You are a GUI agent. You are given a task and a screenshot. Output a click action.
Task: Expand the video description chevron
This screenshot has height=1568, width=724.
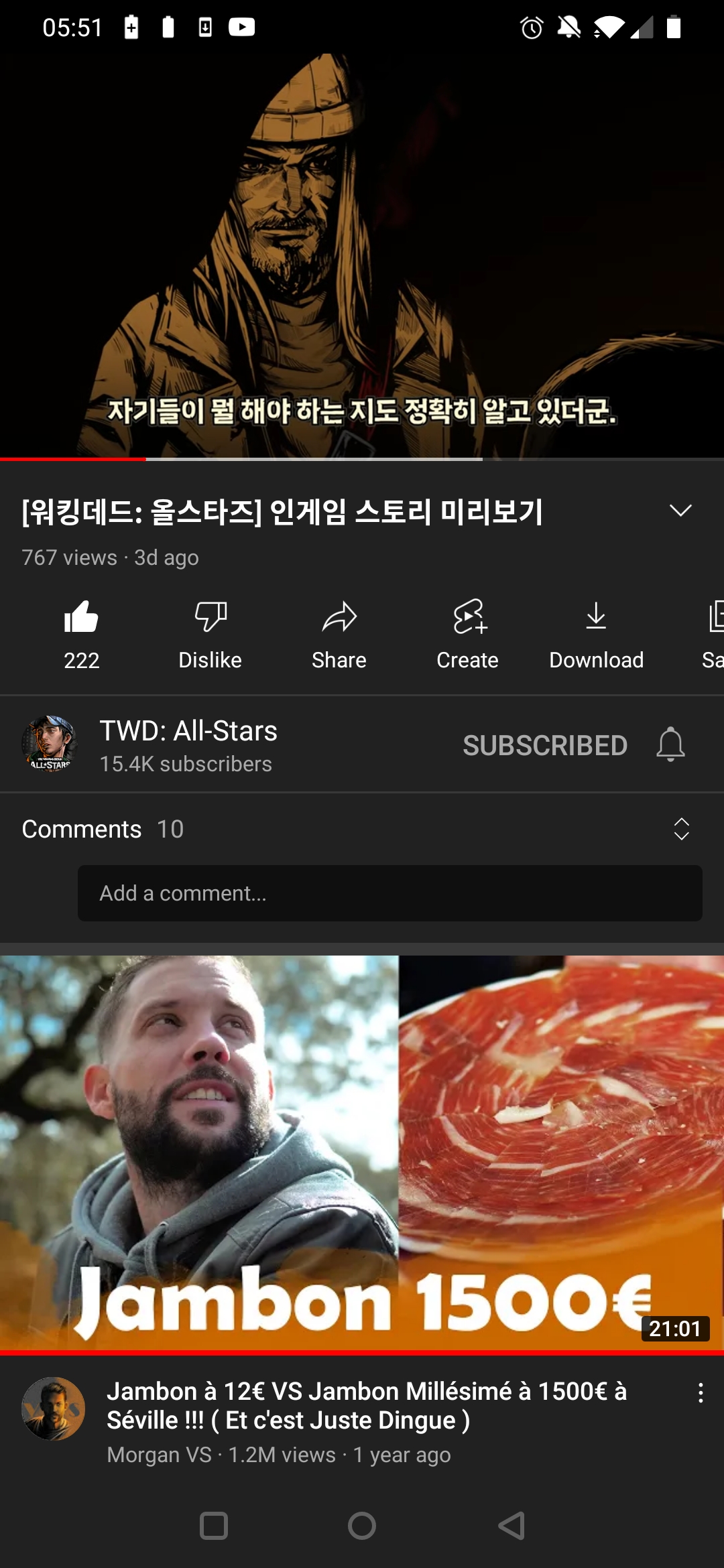click(x=680, y=511)
